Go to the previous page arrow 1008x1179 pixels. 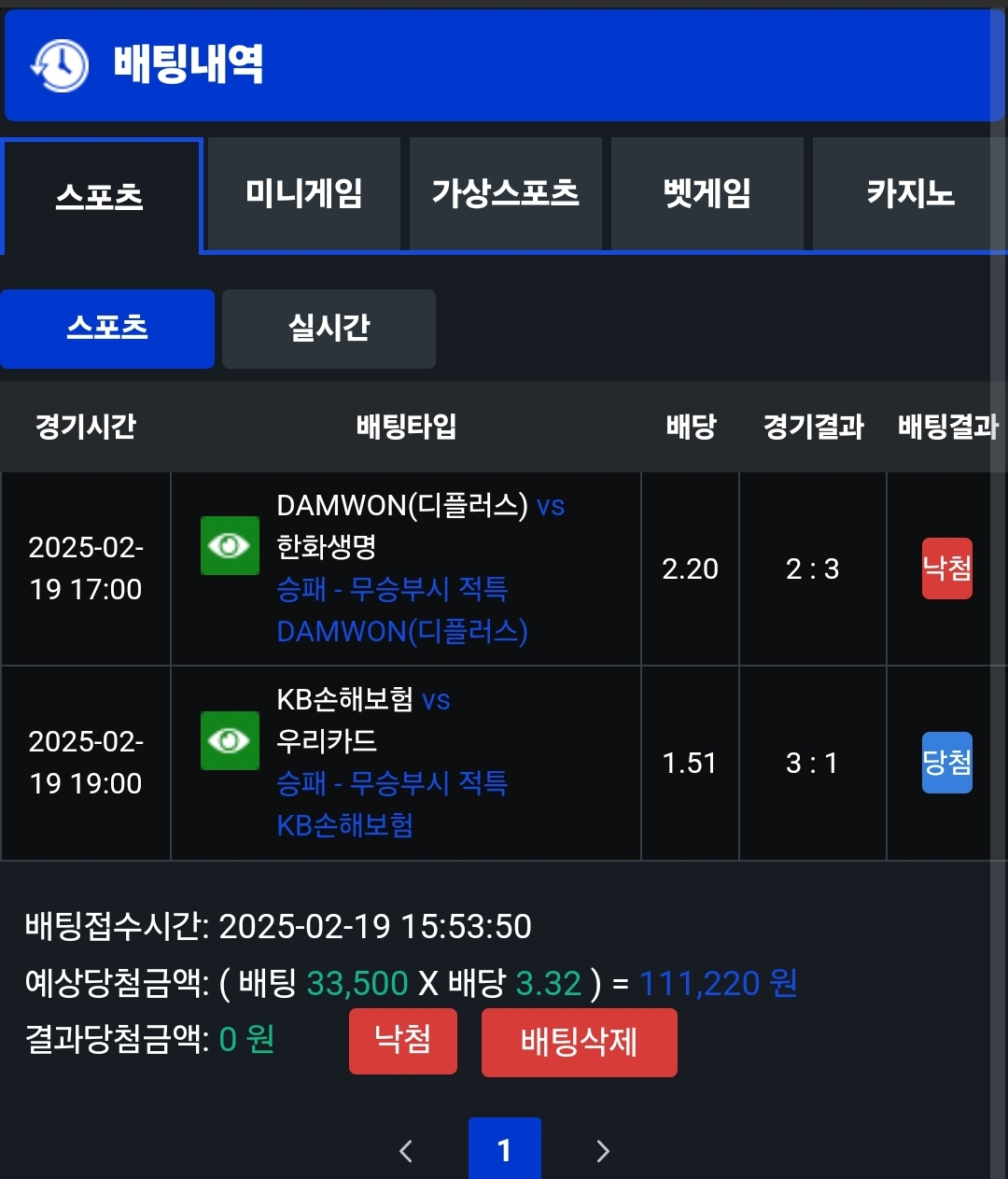pos(405,1151)
